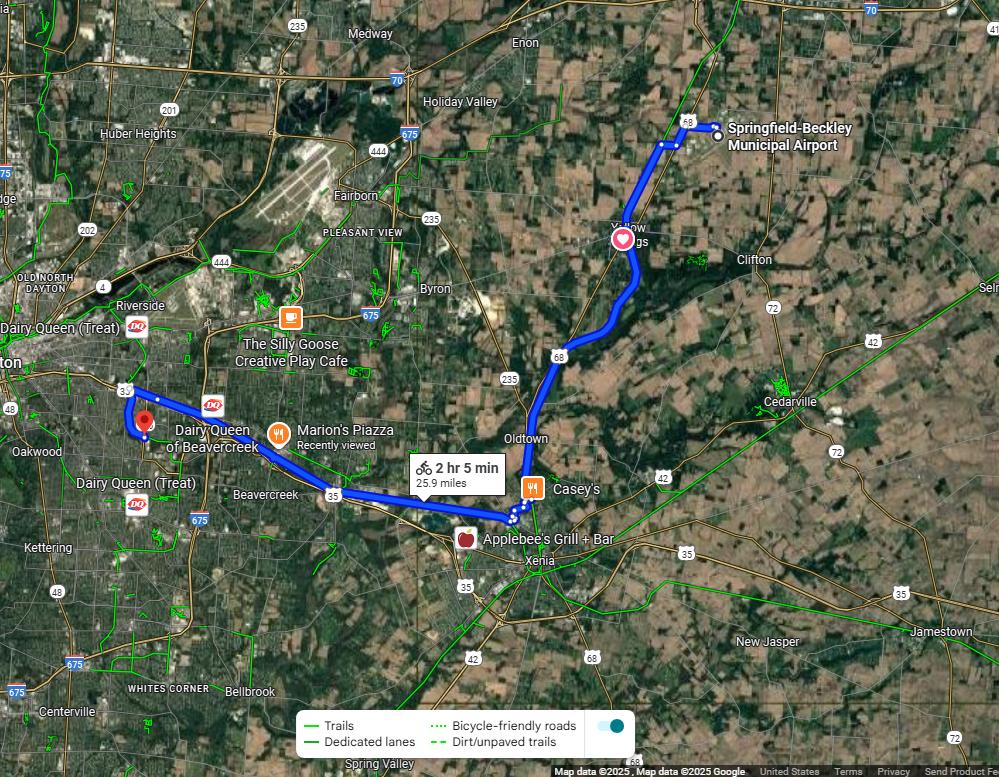Select Springfield-Beckley Municipal Airport start point

(x=717, y=136)
